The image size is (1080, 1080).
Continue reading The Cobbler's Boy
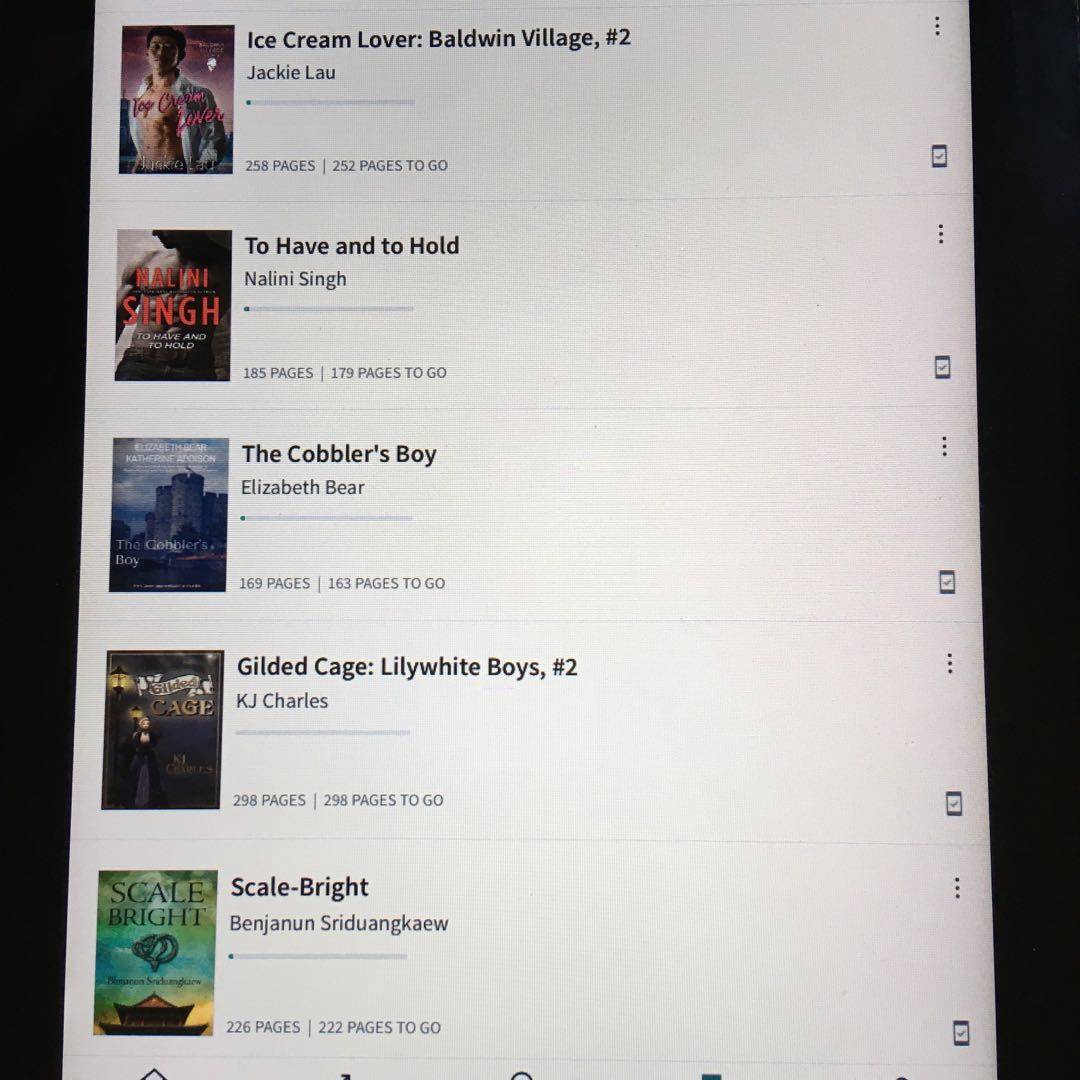pos(338,454)
